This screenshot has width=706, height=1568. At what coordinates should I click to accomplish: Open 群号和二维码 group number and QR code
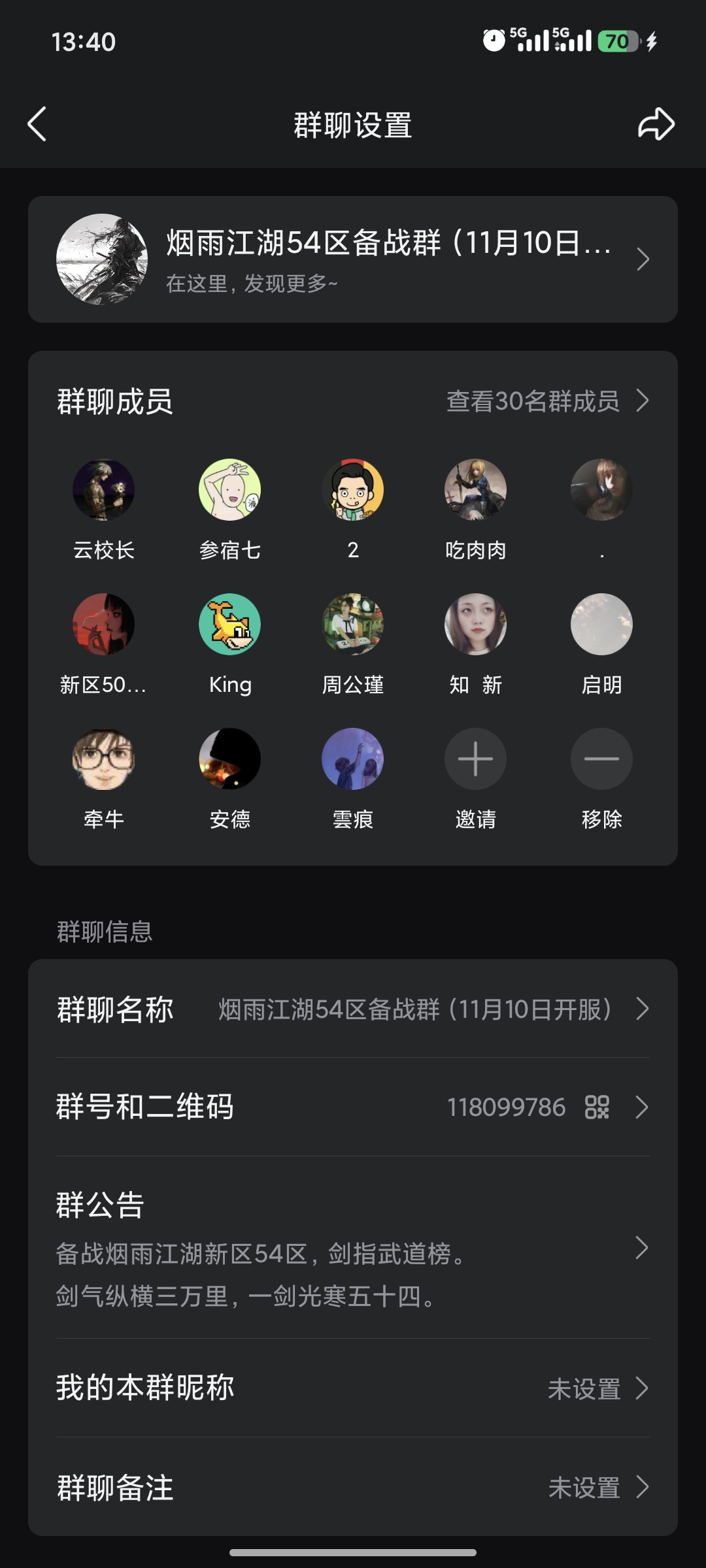tap(353, 1107)
